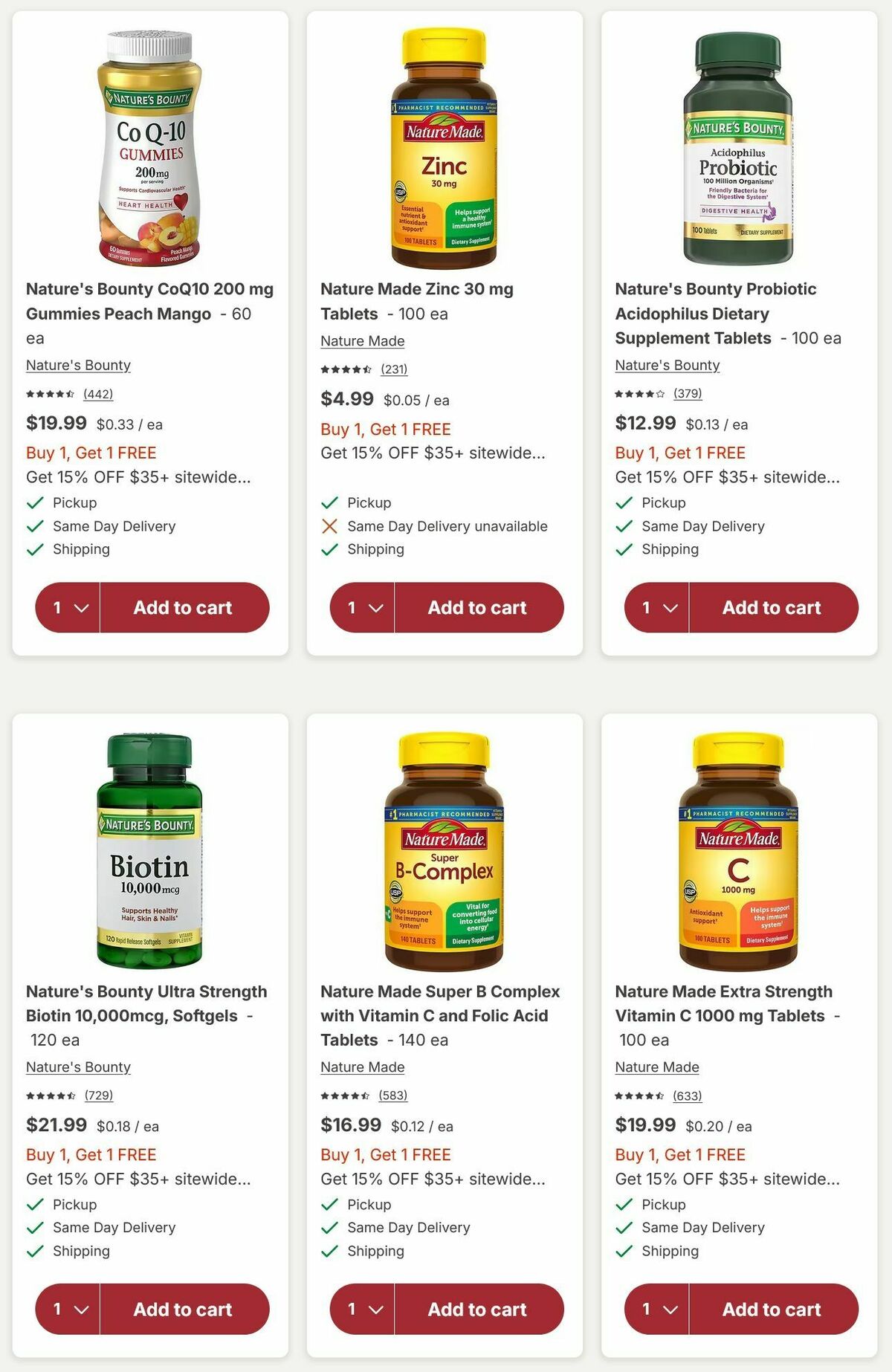Add Nature's Bounty Probiotic to cart
Viewport: 892px width, 1372px height.
pyautogui.click(x=773, y=607)
